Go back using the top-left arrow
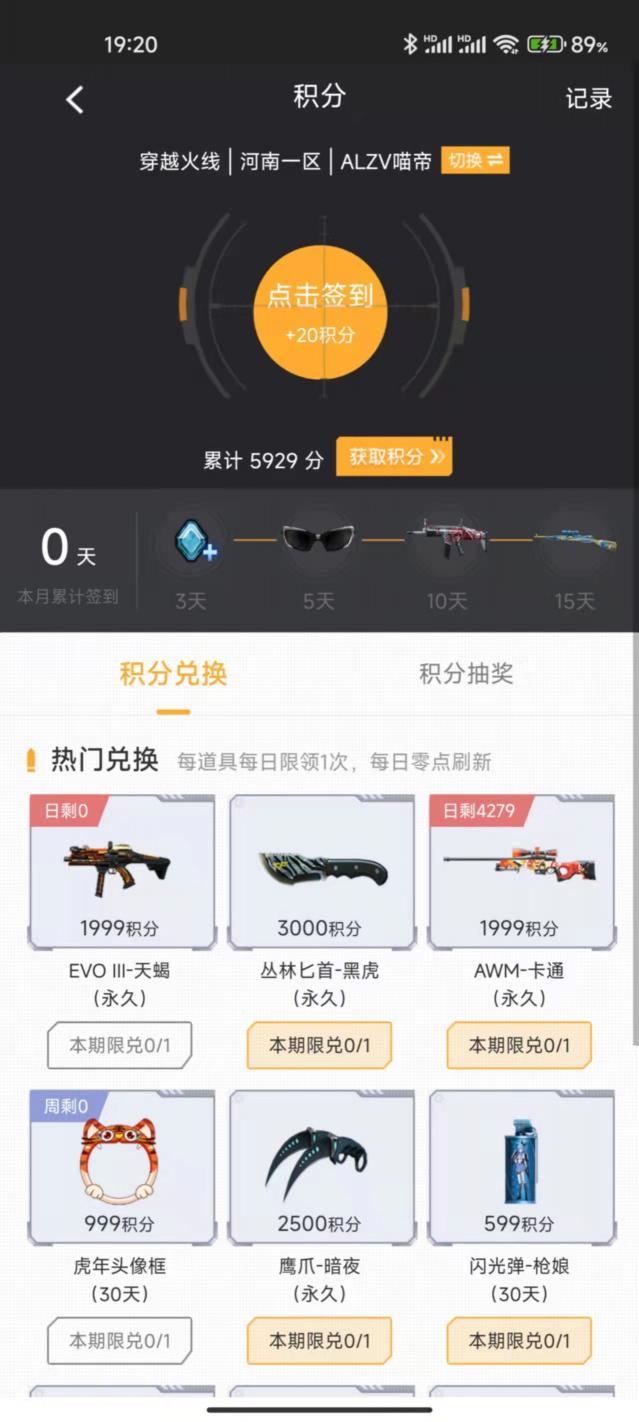 (x=75, y=99)
